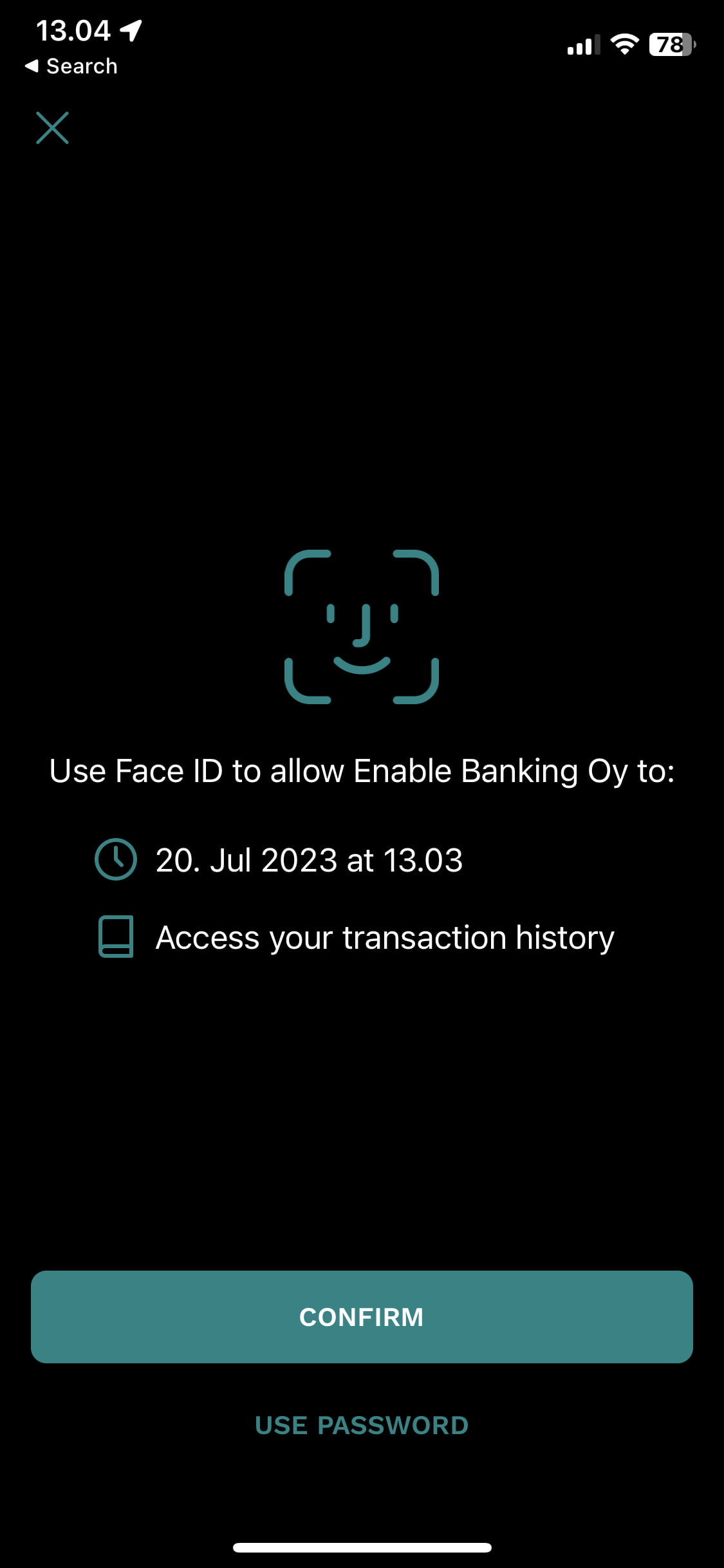Return to the Search app via back link
This screenshot has width=724, height=1568.
pos(71,66)
